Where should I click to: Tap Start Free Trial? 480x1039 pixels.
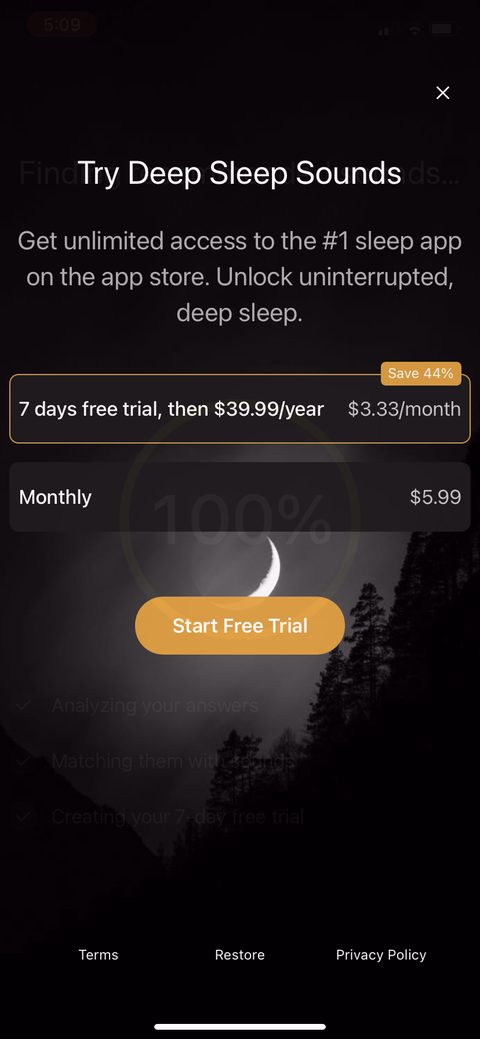click(x=240, y=626)
